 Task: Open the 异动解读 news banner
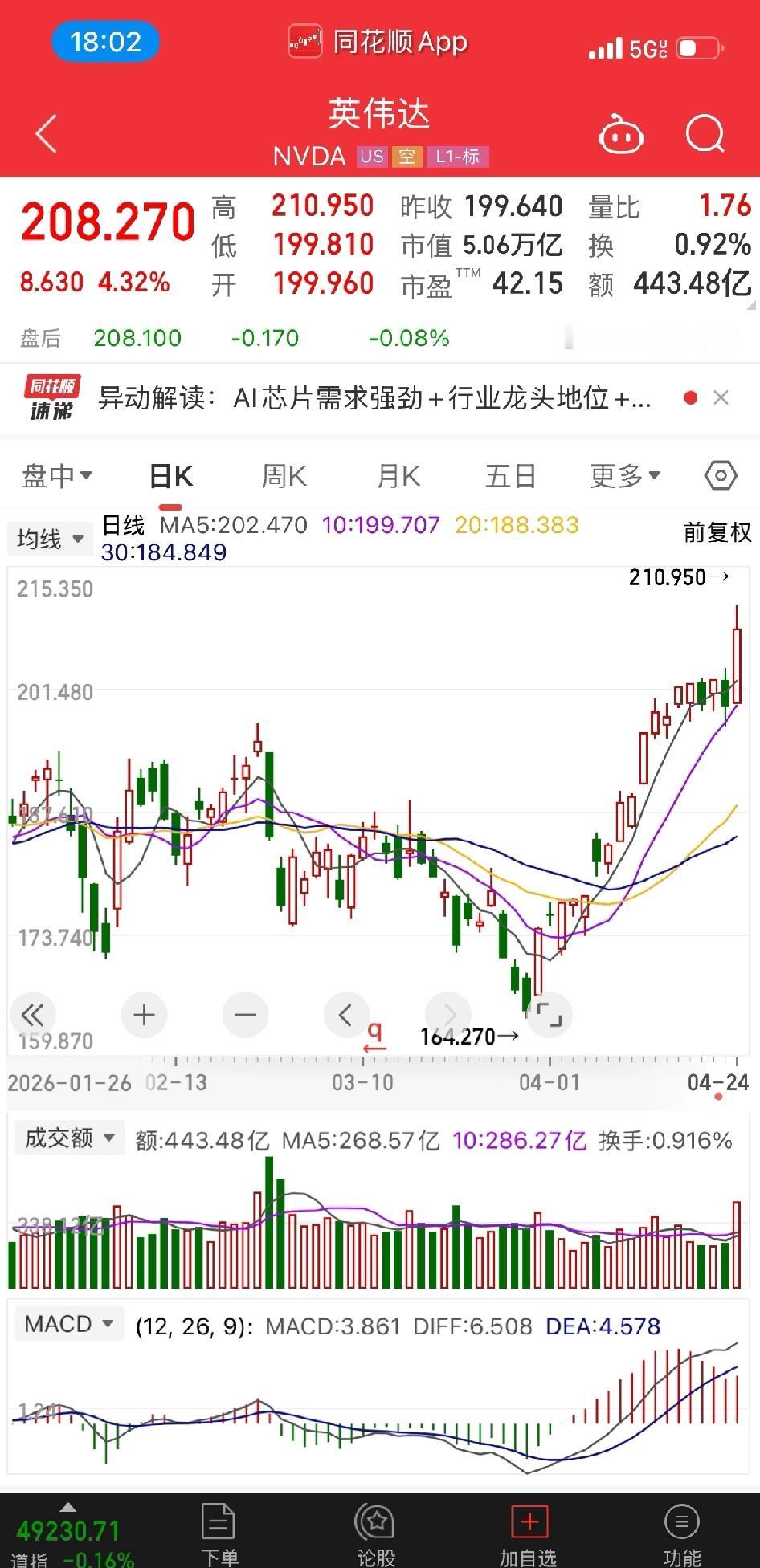click(x=374, y=397)
